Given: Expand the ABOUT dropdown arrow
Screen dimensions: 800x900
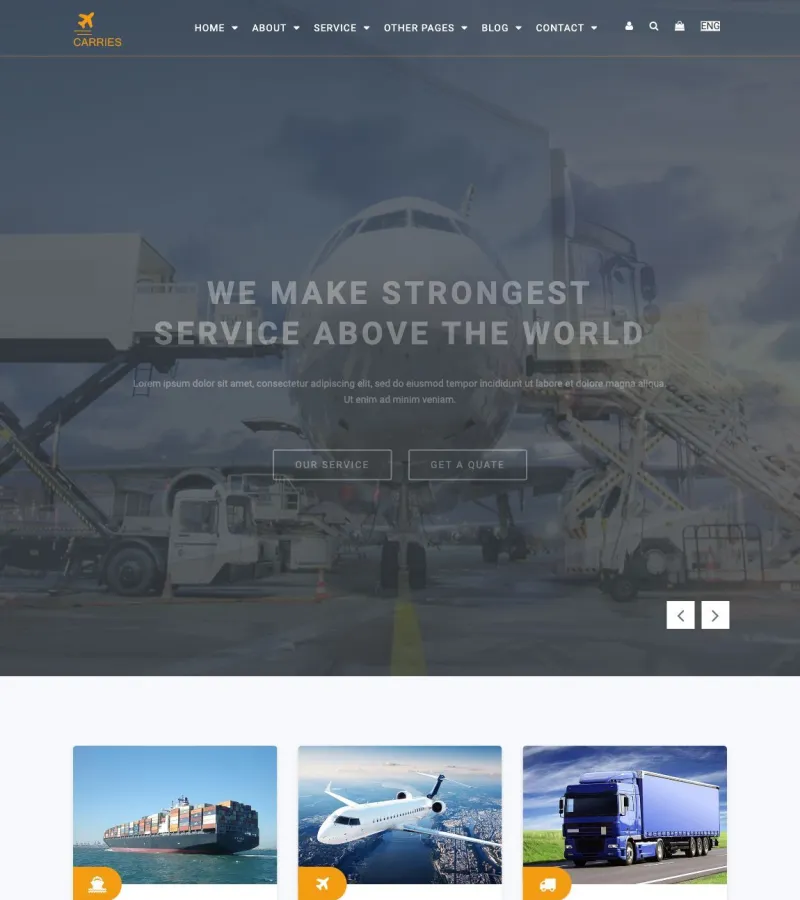Looking at the screenshot, I should 298,28.
